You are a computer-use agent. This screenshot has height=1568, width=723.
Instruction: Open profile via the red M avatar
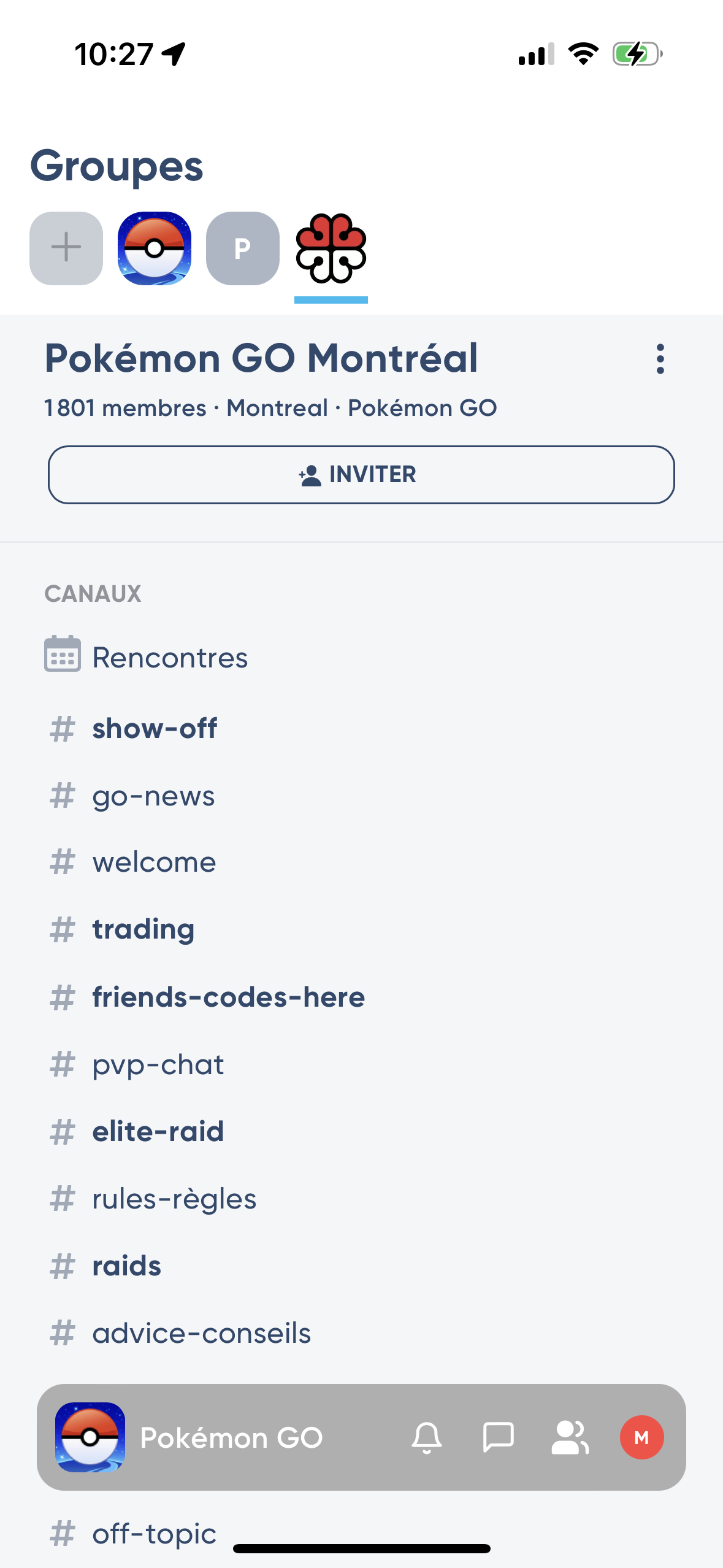coord(641,1437)
